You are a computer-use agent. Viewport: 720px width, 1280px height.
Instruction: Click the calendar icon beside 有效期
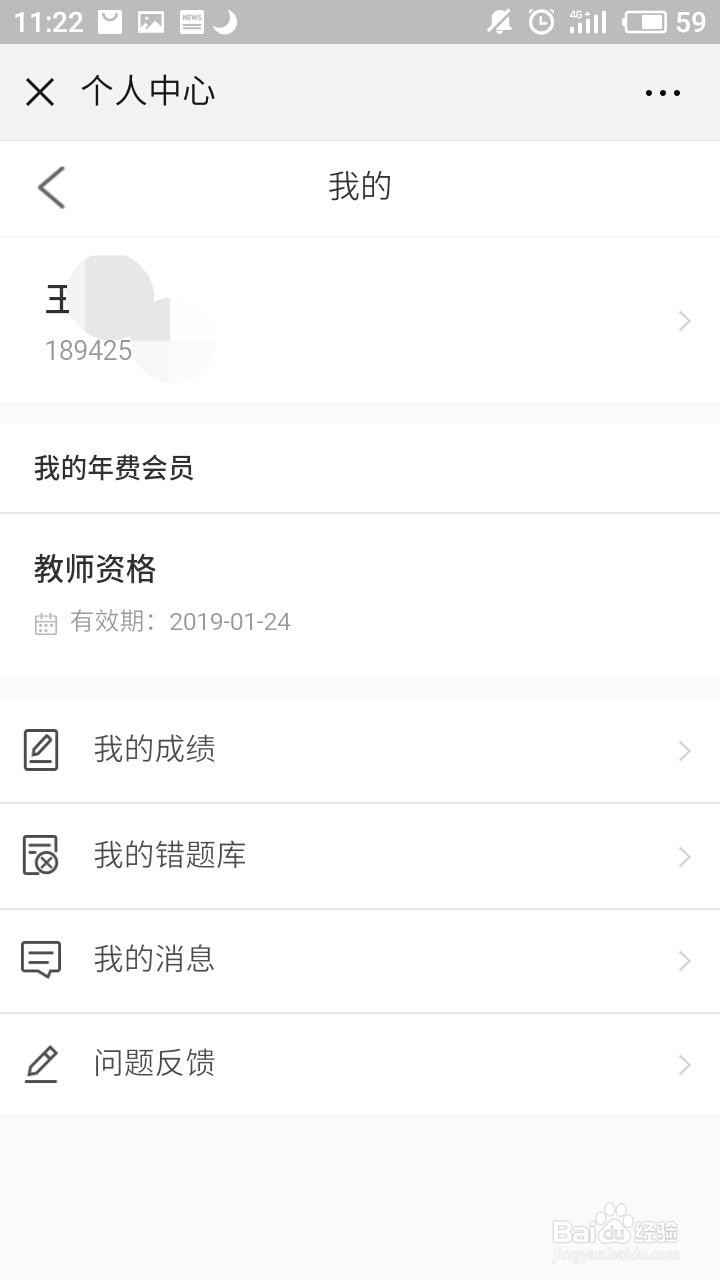44,622
